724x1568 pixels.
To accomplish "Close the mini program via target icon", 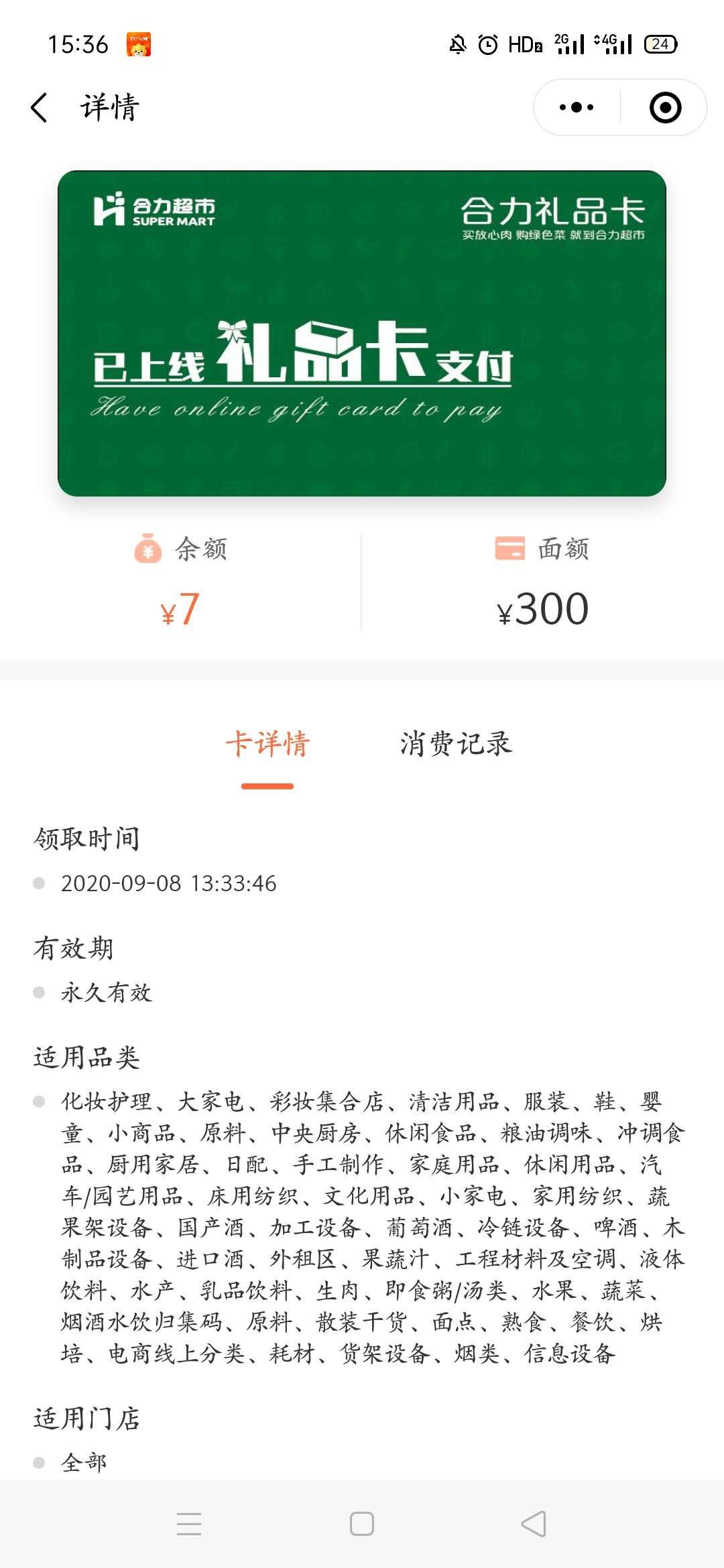I will click(665, 108).
